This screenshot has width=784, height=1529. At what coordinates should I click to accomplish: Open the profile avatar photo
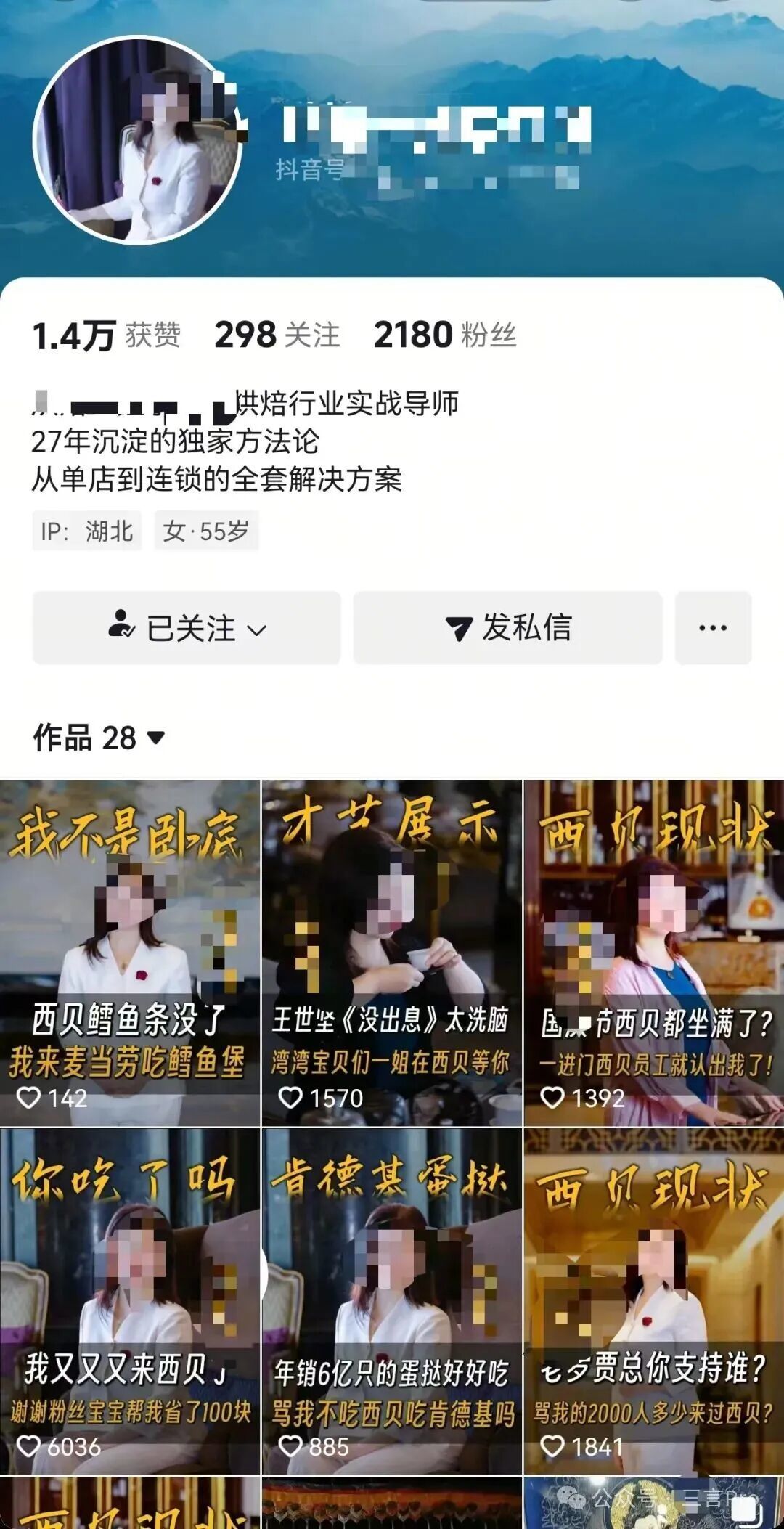tap(138, 141)
